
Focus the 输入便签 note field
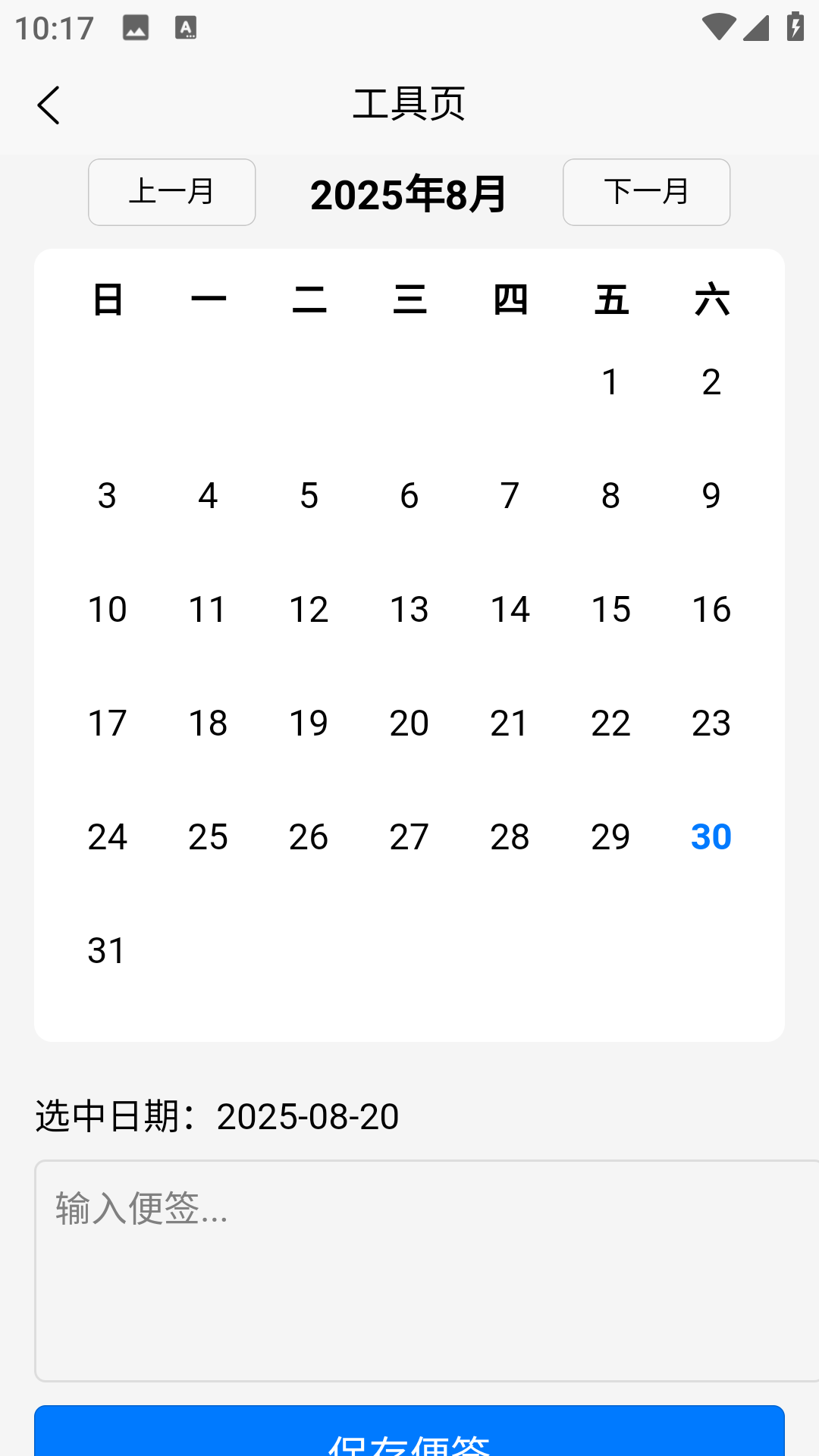425,1270
